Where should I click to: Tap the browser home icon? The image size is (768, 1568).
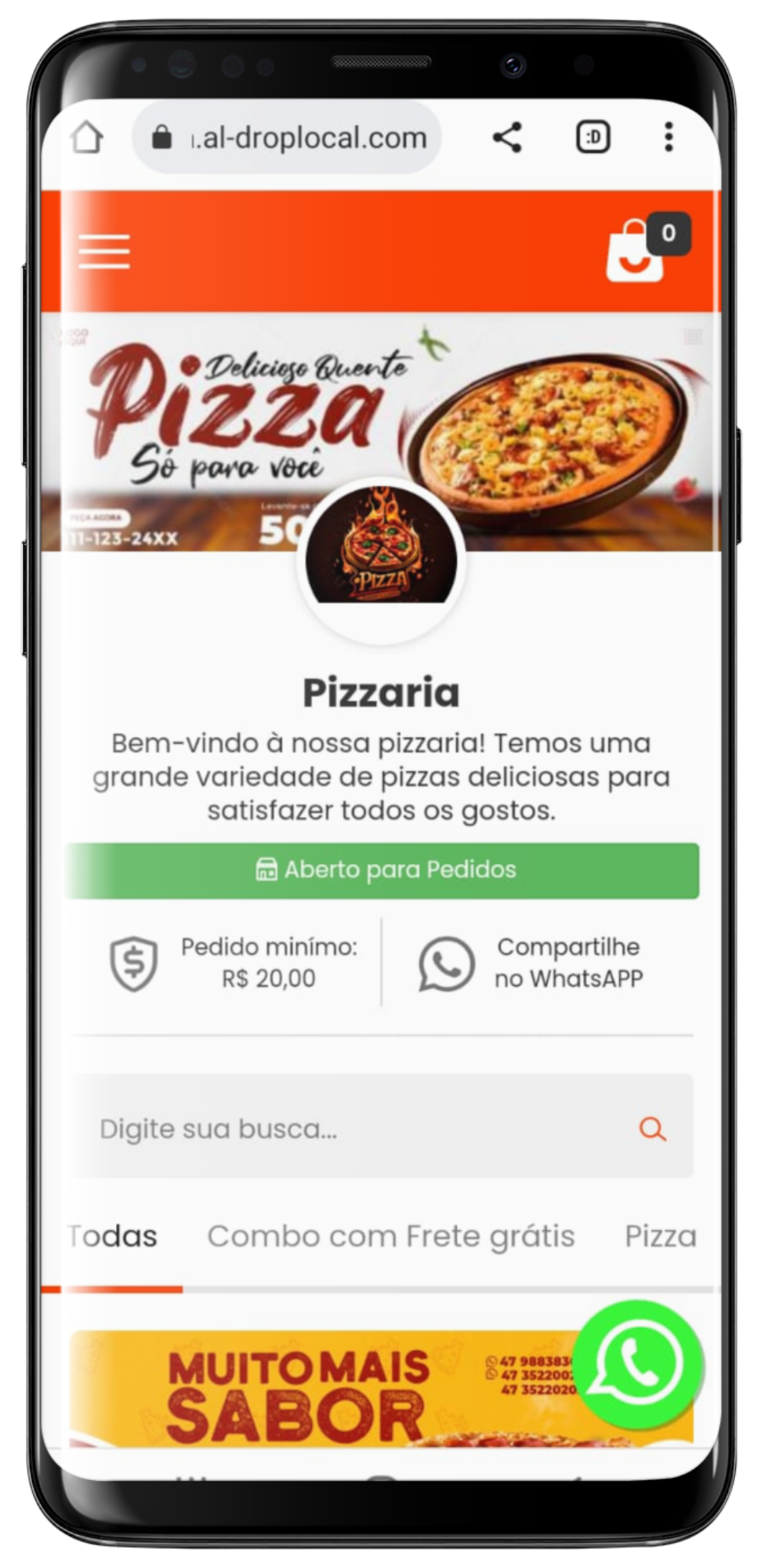point(87,138)
